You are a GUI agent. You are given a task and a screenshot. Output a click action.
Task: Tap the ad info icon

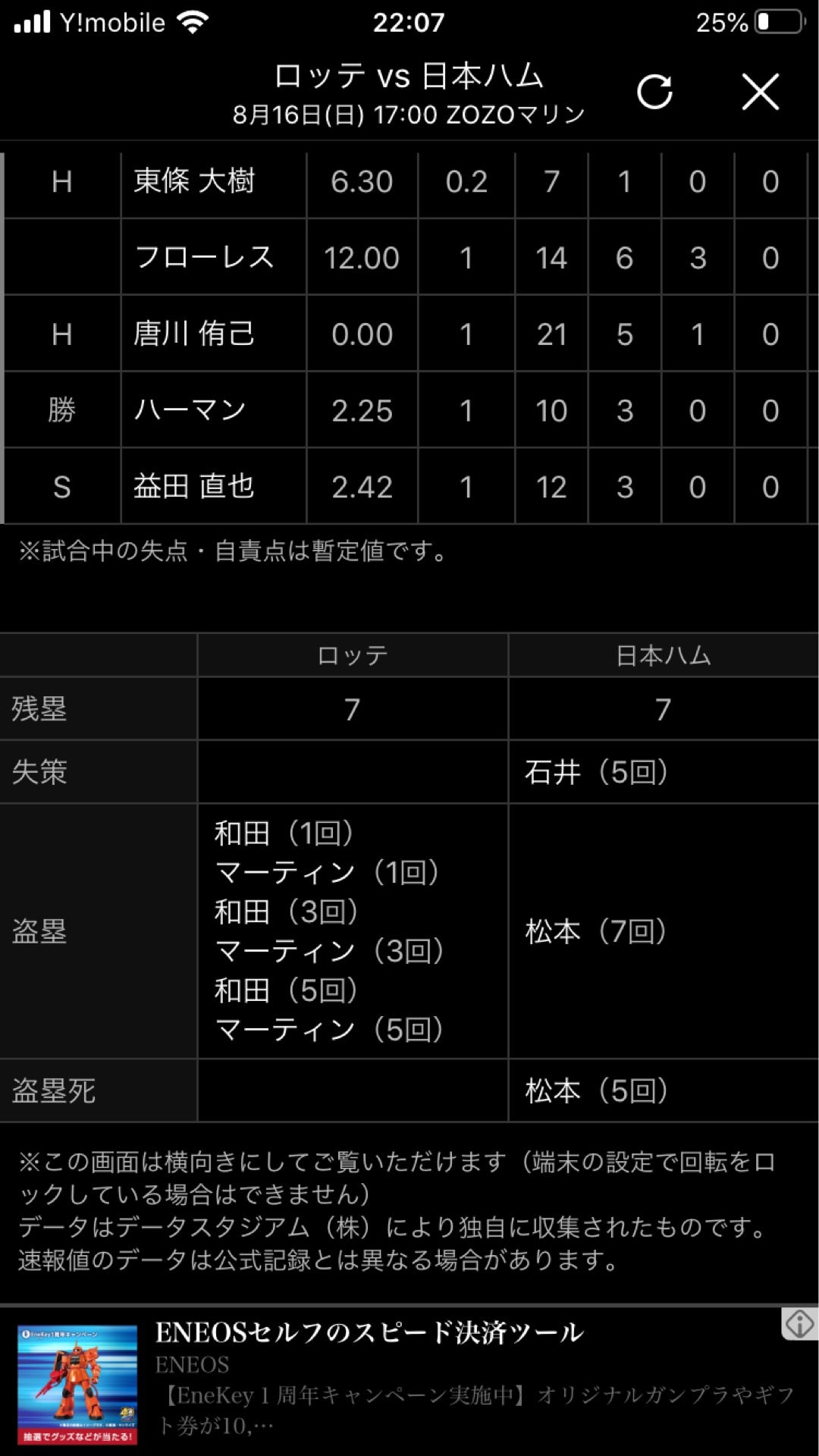799,1324
